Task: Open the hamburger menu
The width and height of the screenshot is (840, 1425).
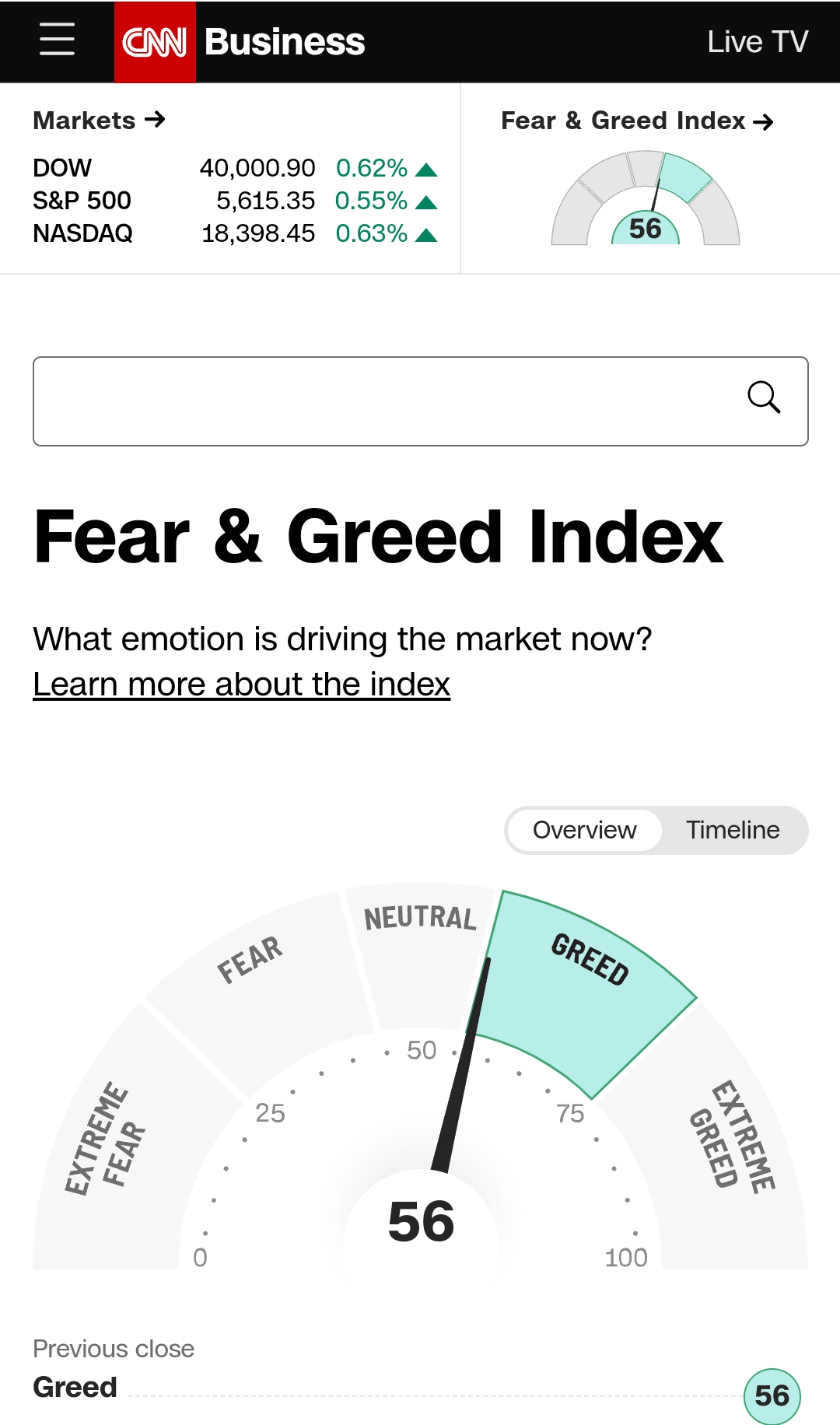Action: point(57,40)
